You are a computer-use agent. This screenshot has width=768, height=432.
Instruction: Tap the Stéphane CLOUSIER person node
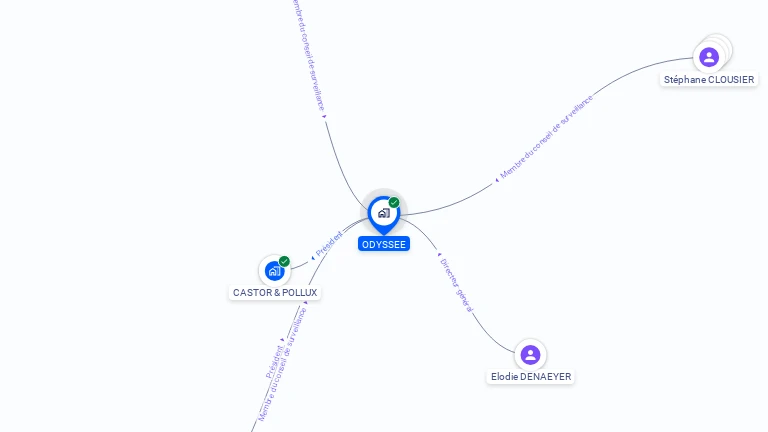(709, 57)
